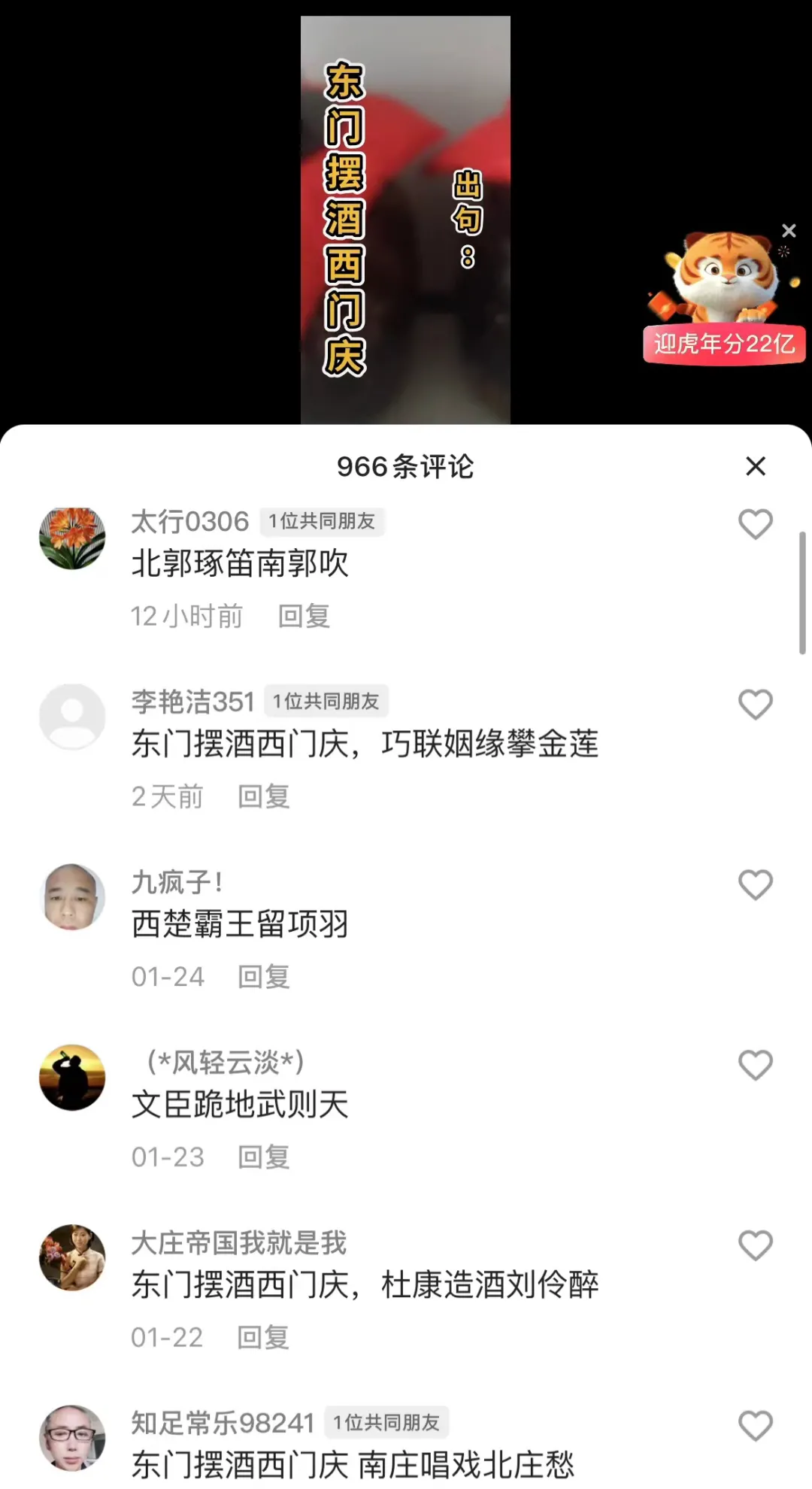Tap the video to return to playback

(x=405, y=218)
